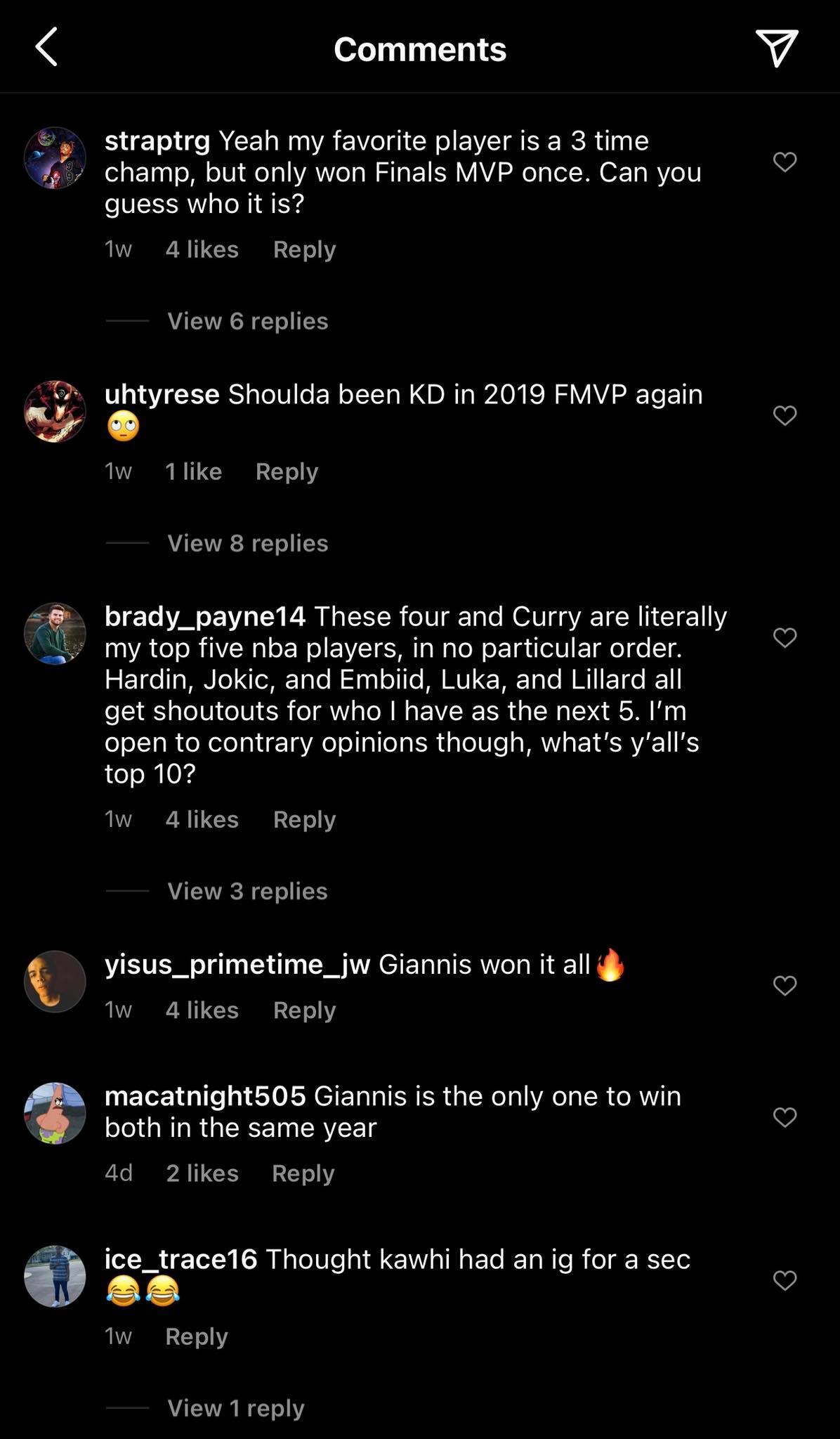Reply to straptrg's champ comment

[303, 249]
